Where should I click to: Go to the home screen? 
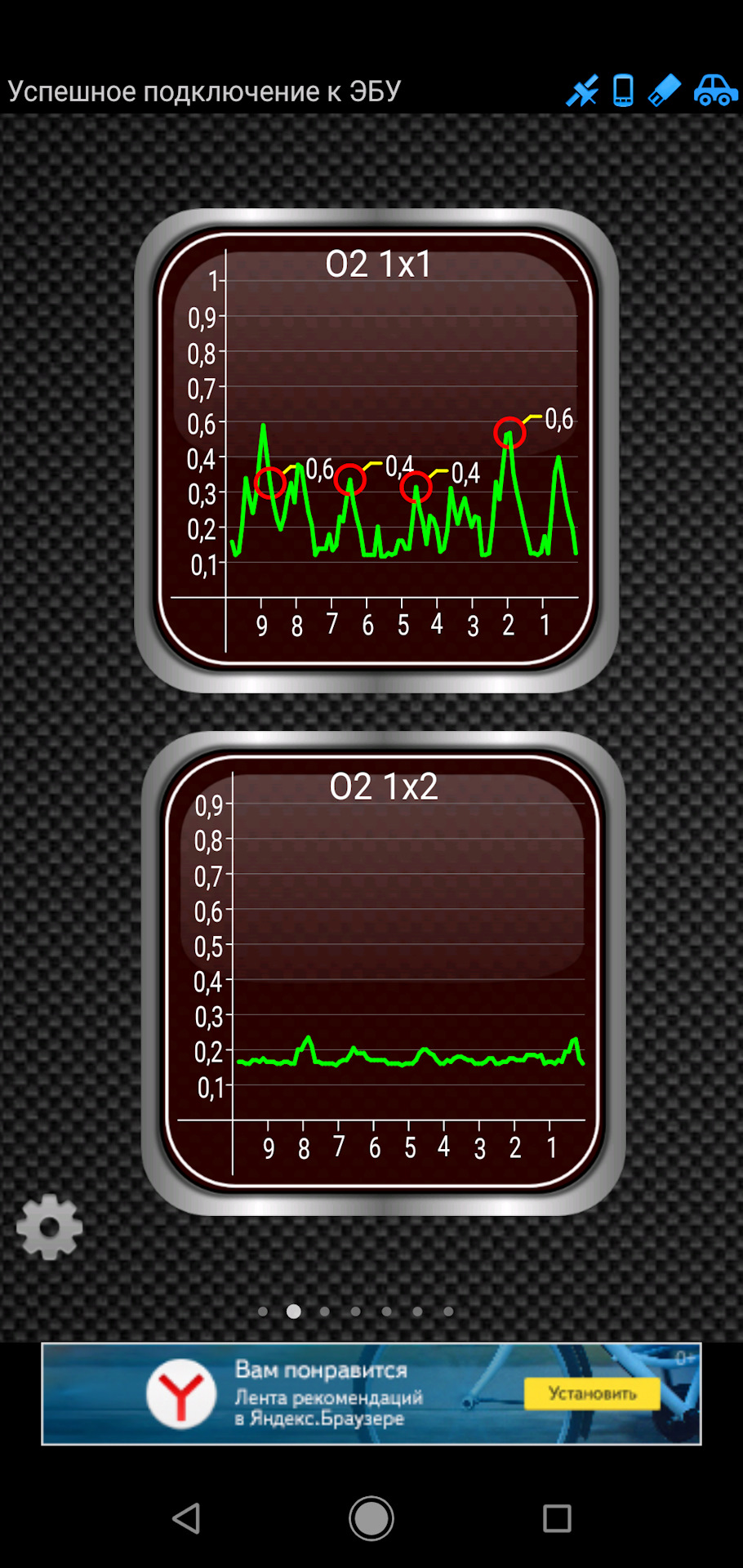point(371,1518)
